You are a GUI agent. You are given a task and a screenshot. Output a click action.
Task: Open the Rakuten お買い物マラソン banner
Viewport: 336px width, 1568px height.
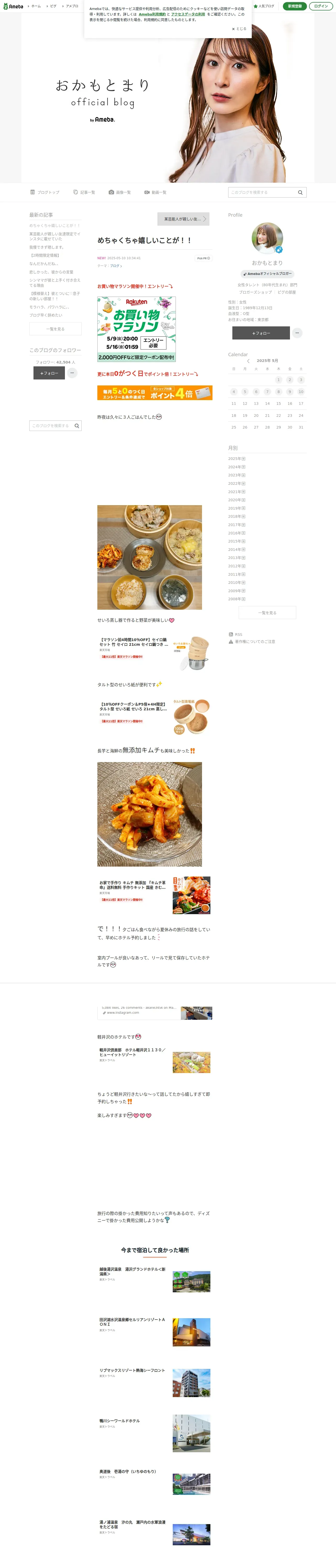pos(137,329)
